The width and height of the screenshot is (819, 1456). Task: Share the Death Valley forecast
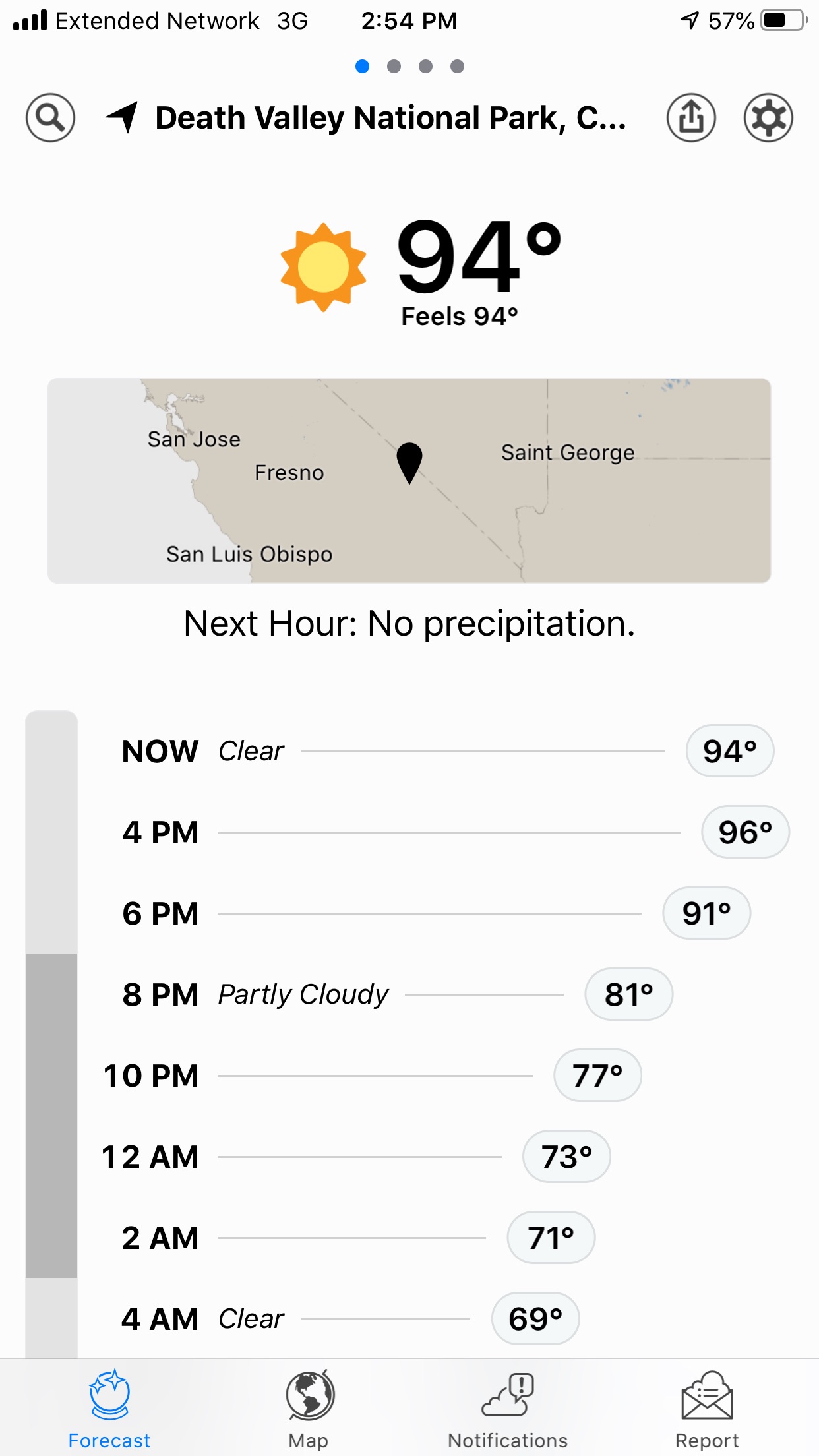click(691, 118)
